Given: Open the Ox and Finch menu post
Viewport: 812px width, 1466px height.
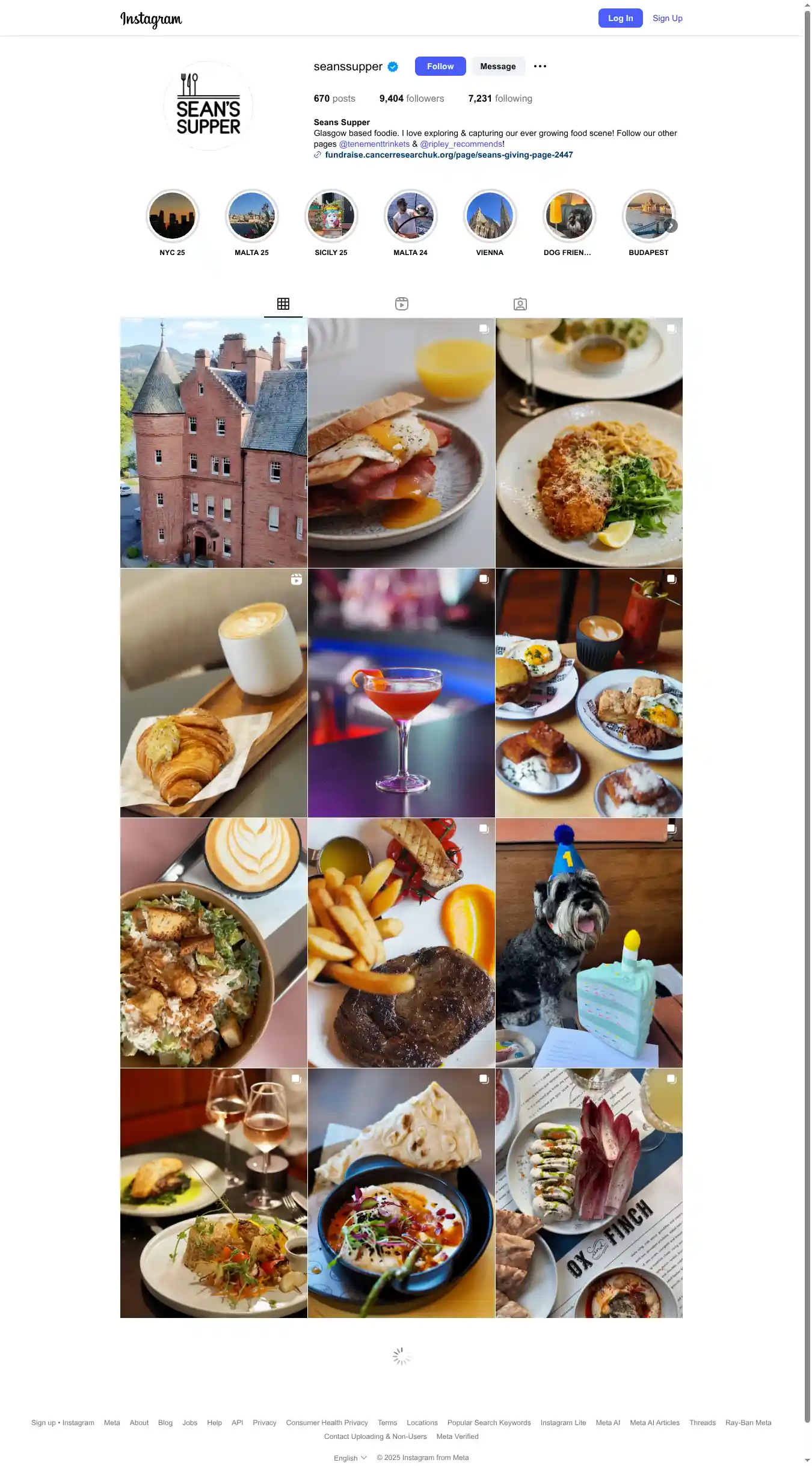Looking at the screenshot, I should pos(589,1193).
